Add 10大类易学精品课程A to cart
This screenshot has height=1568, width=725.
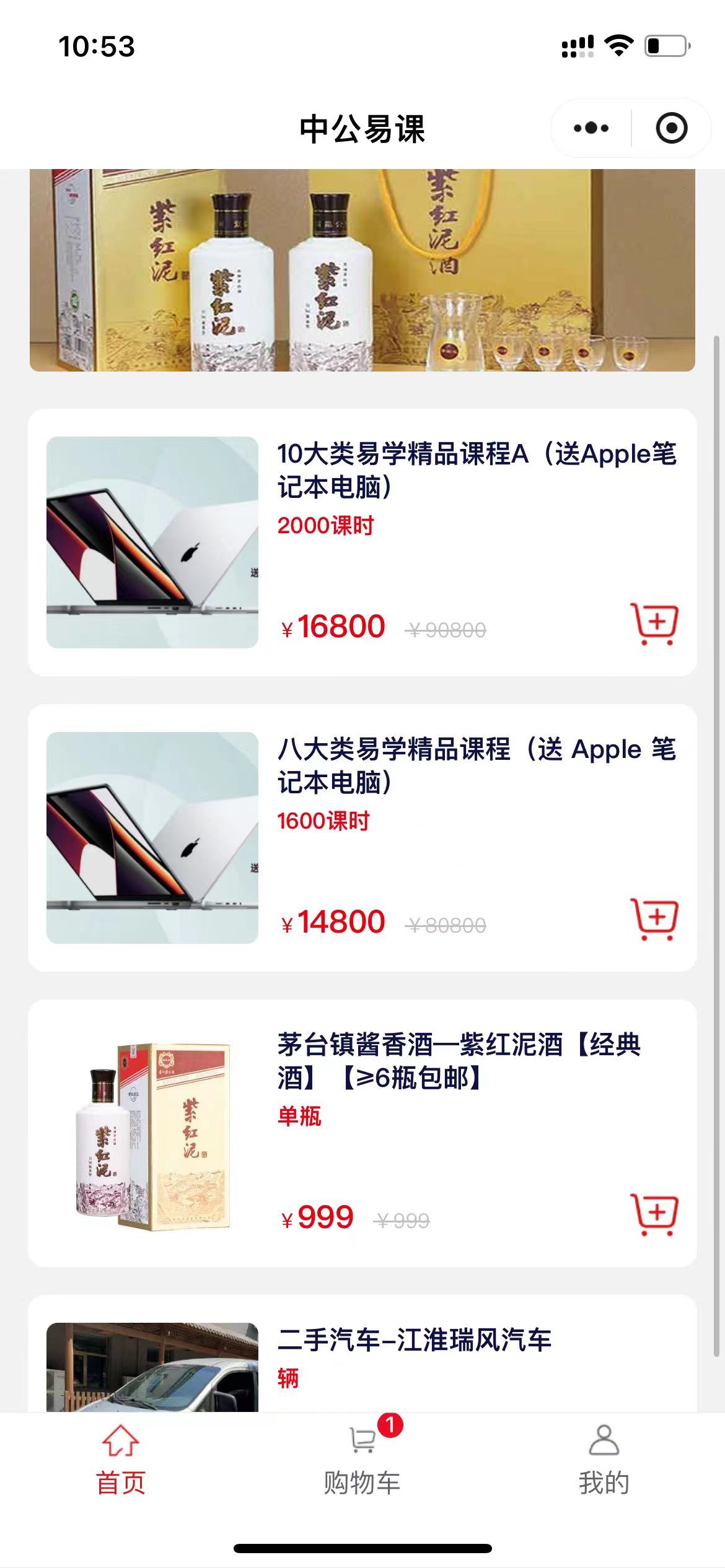(x=654, y=624)
